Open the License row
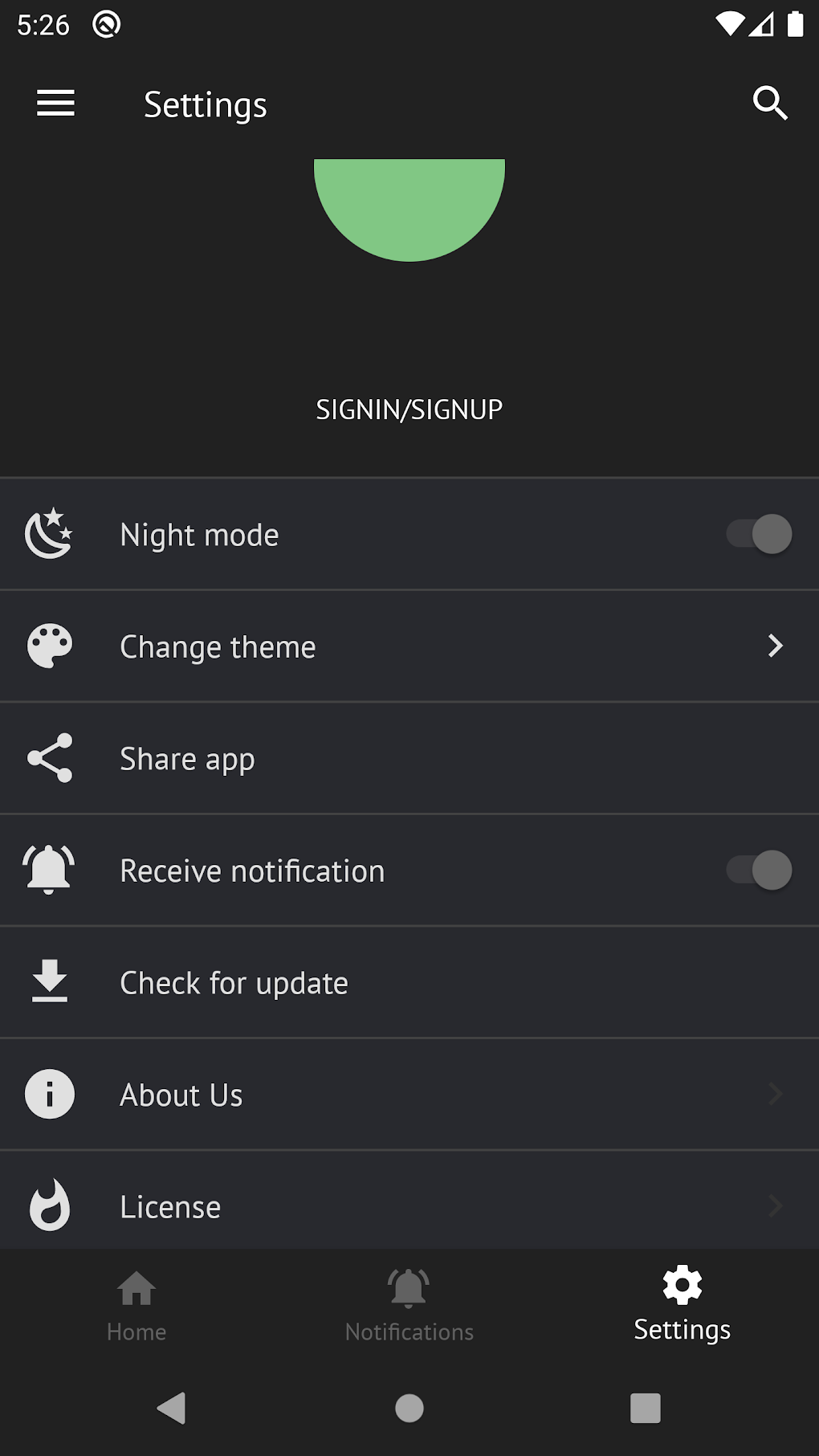 409,1201
